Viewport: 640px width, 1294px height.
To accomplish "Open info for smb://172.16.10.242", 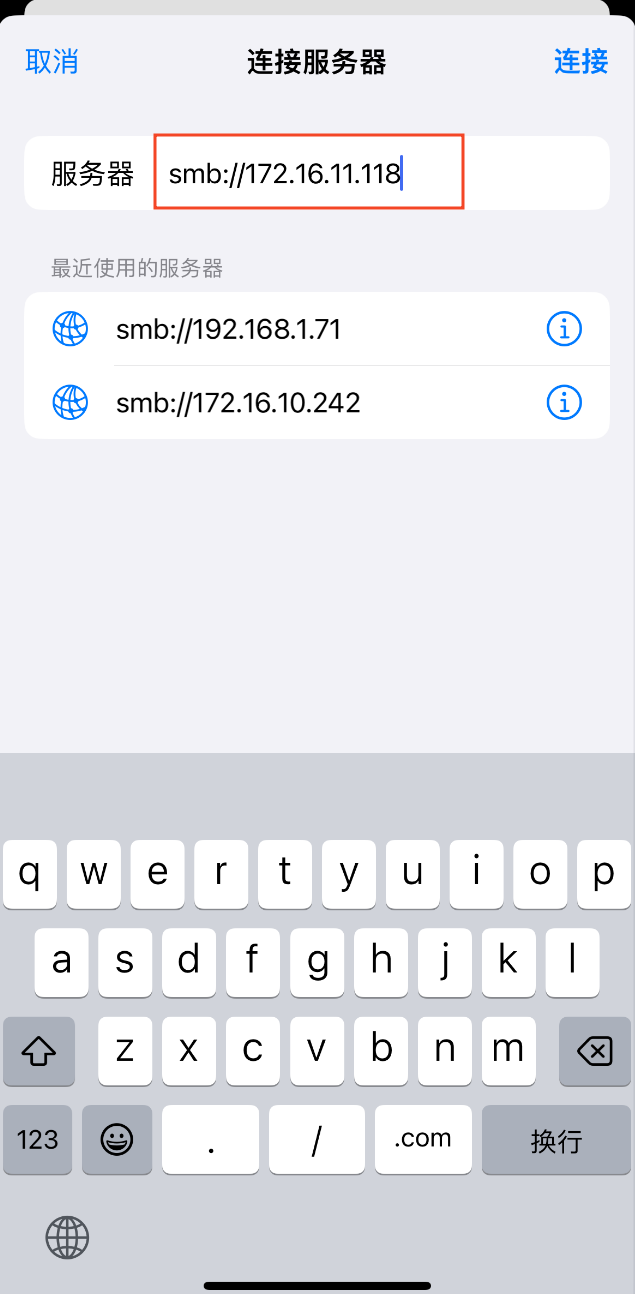I will (564, 403).
